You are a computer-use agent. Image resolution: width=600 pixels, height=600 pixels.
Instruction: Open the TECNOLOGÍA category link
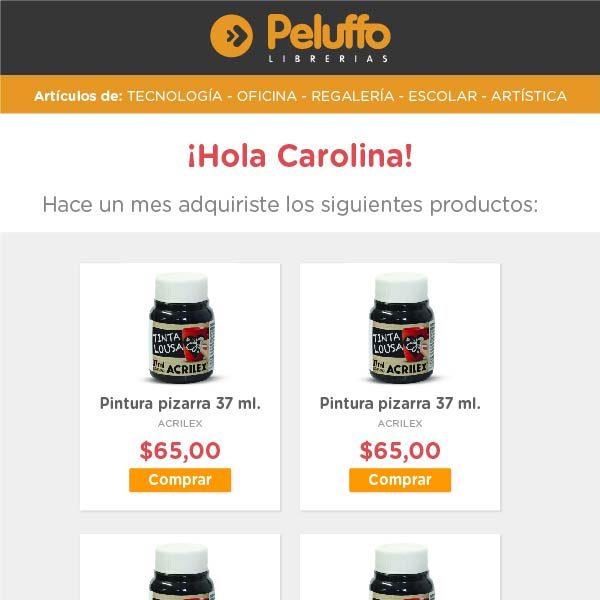point(174,97)
